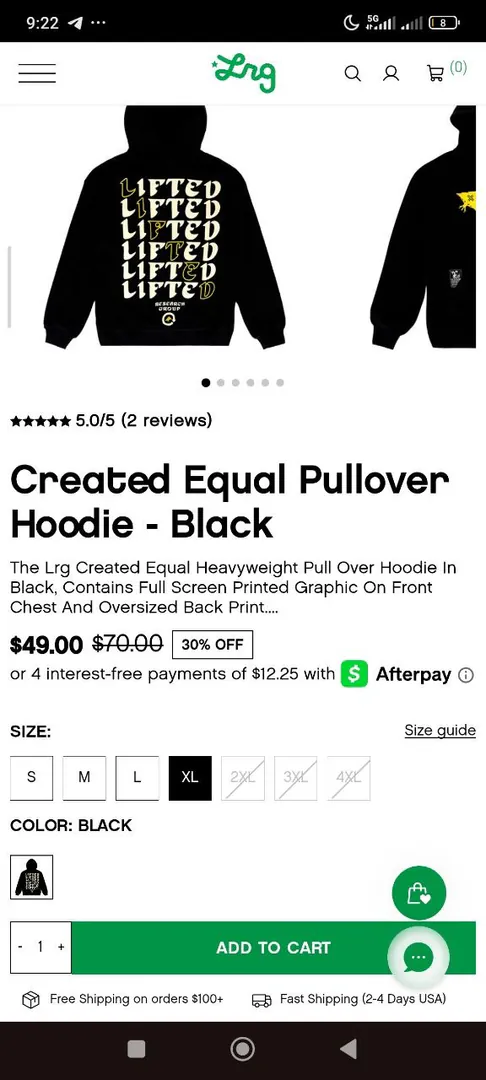Open the chat support bubble

(419, 957)
